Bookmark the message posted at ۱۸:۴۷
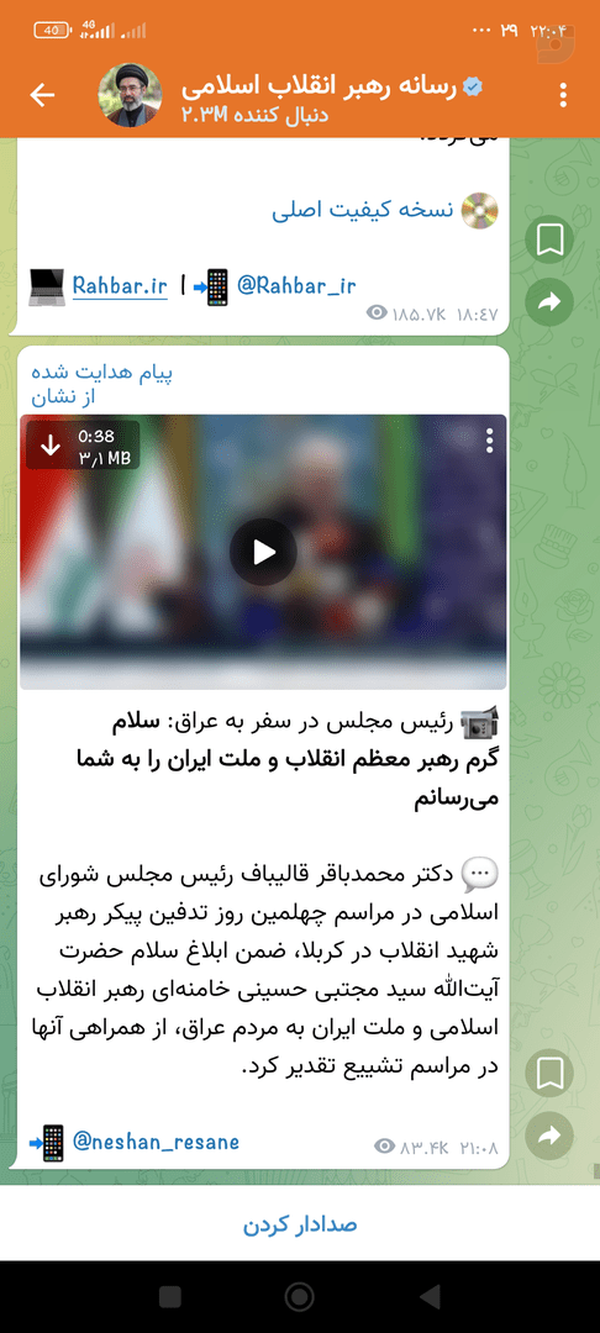This screenshot has width=600, height=1333. pyautogui.click(x=549, y=240)
